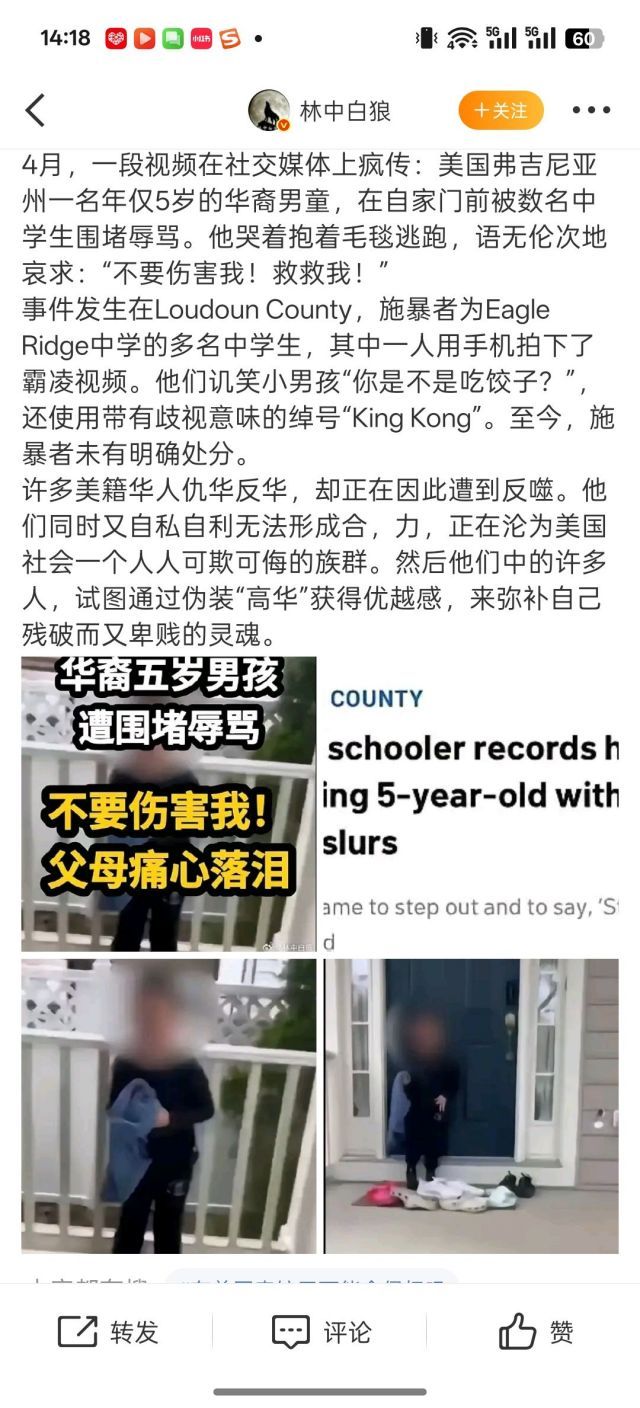Like this post with 赞

536,1332
